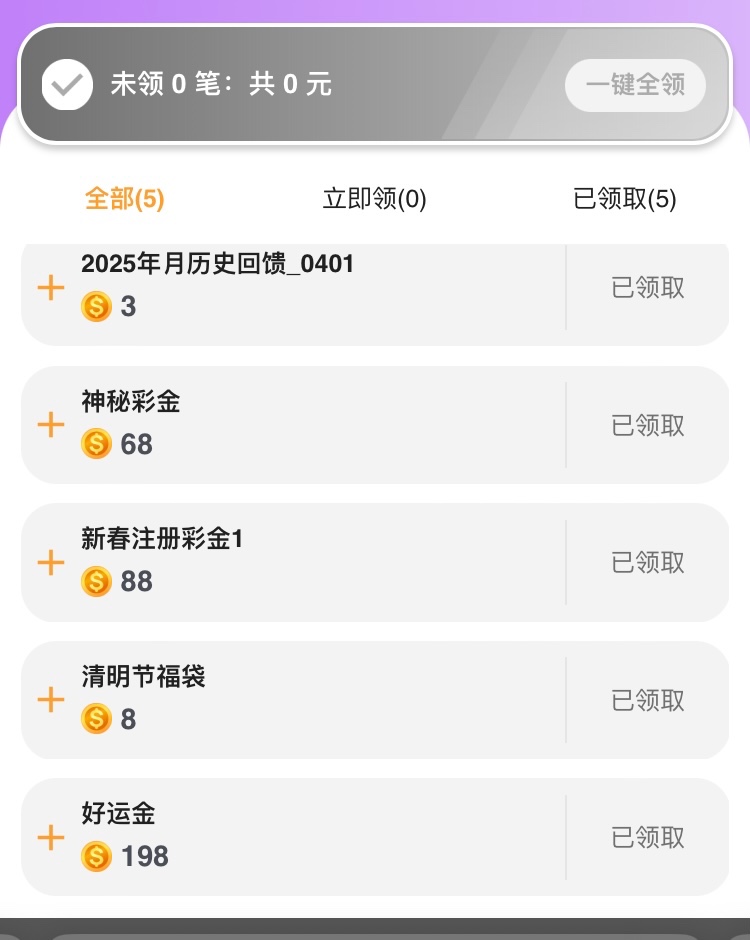Expand the 清明节福袋 reward entry

click(51, 700)
